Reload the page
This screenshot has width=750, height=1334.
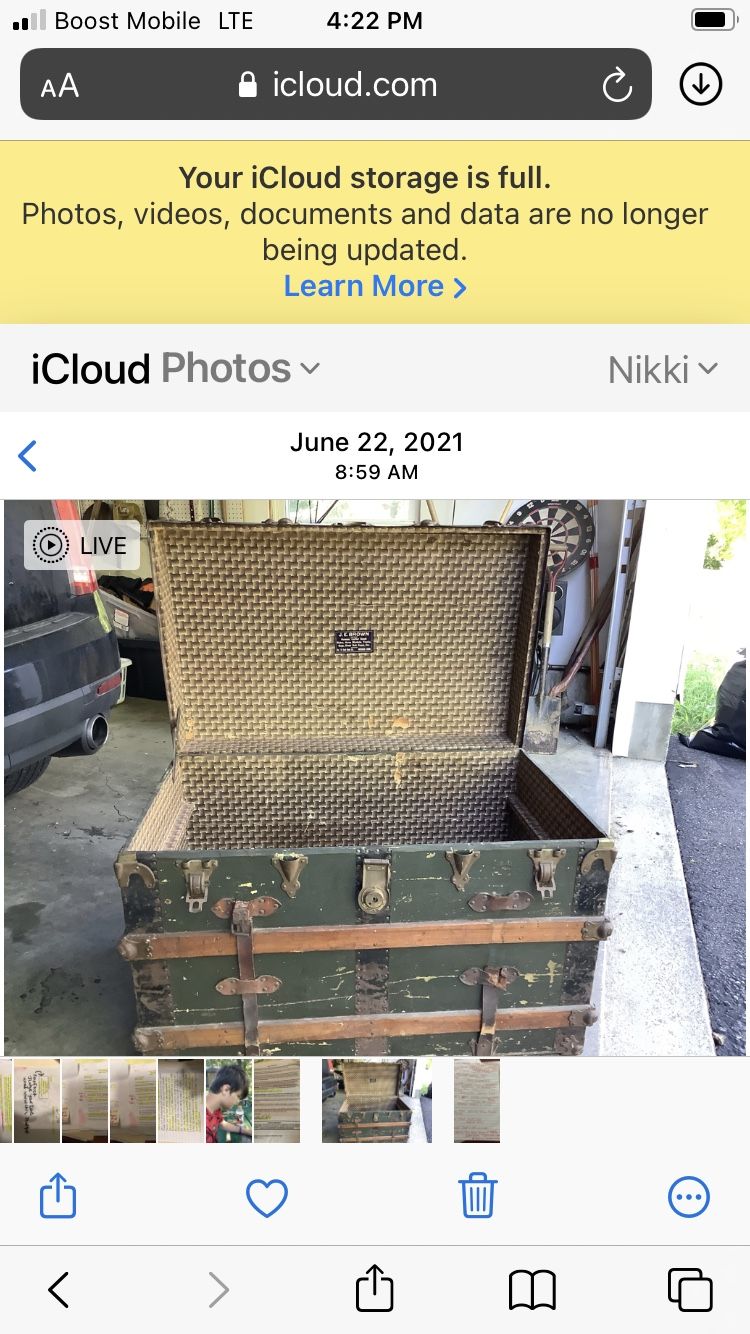coord(617,85)
